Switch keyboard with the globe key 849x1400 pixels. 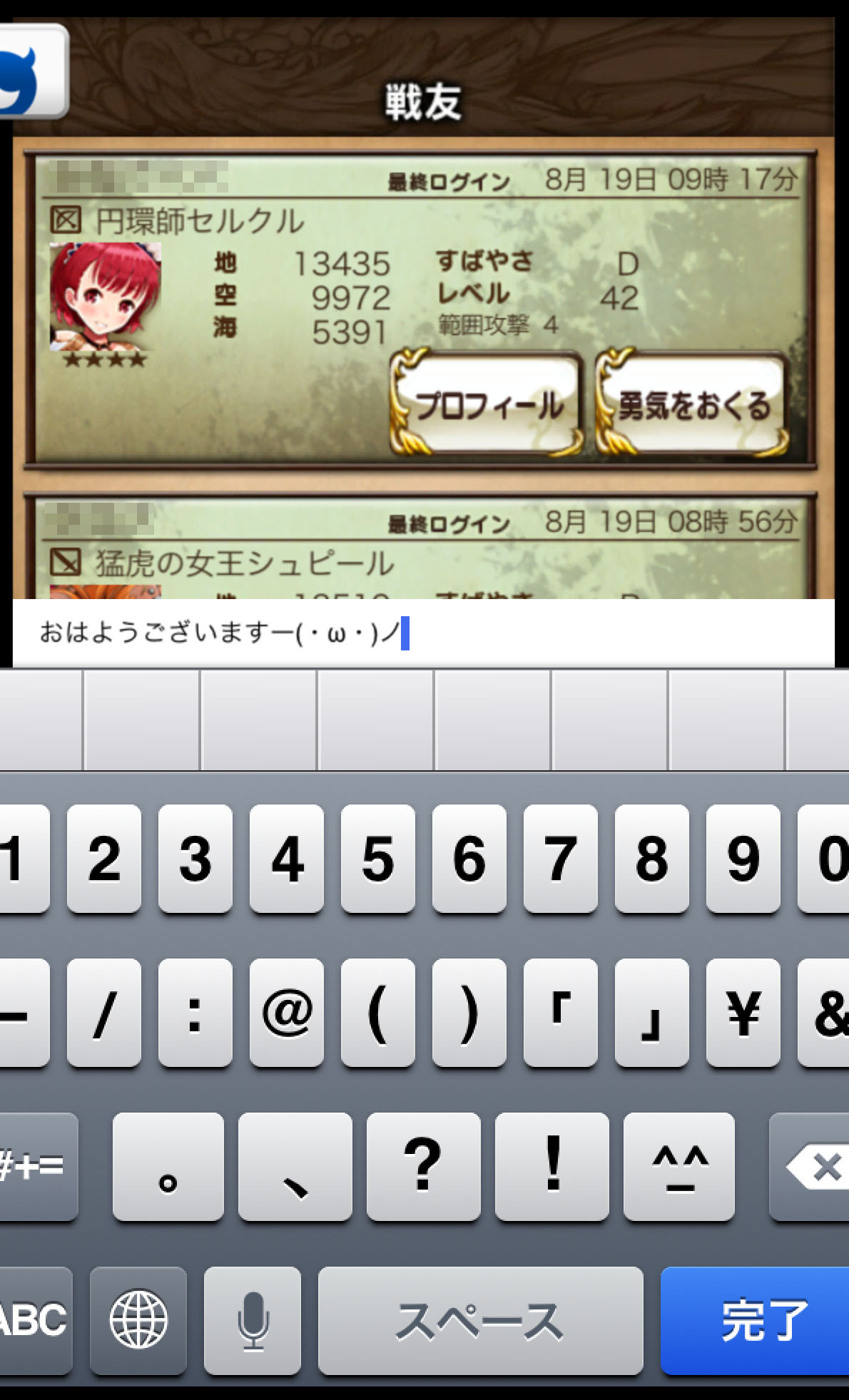click(138, 1320)
